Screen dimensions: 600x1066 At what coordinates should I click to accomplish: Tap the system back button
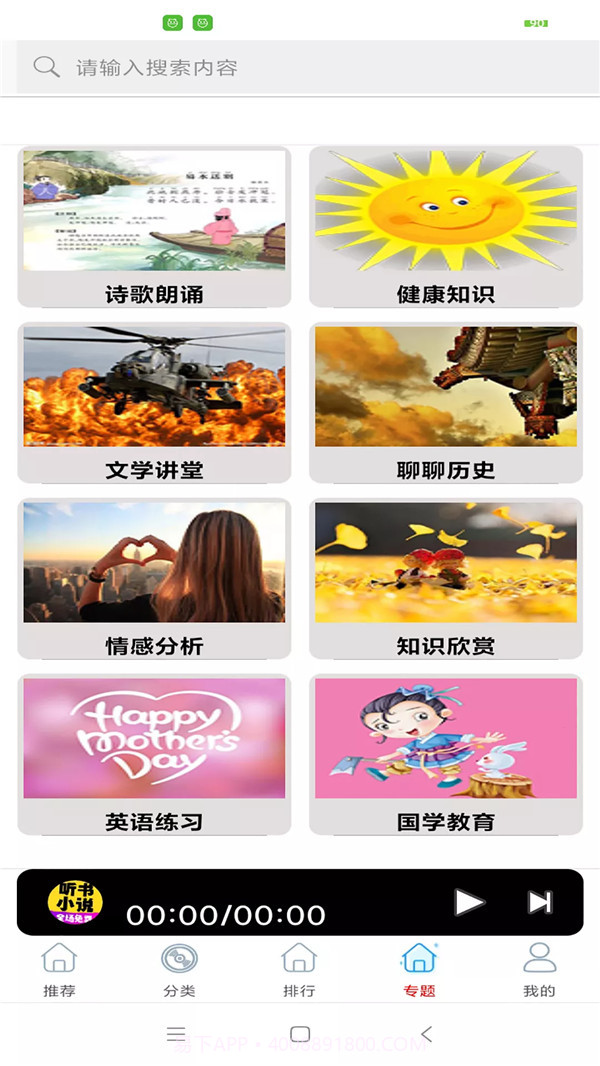427,1034
